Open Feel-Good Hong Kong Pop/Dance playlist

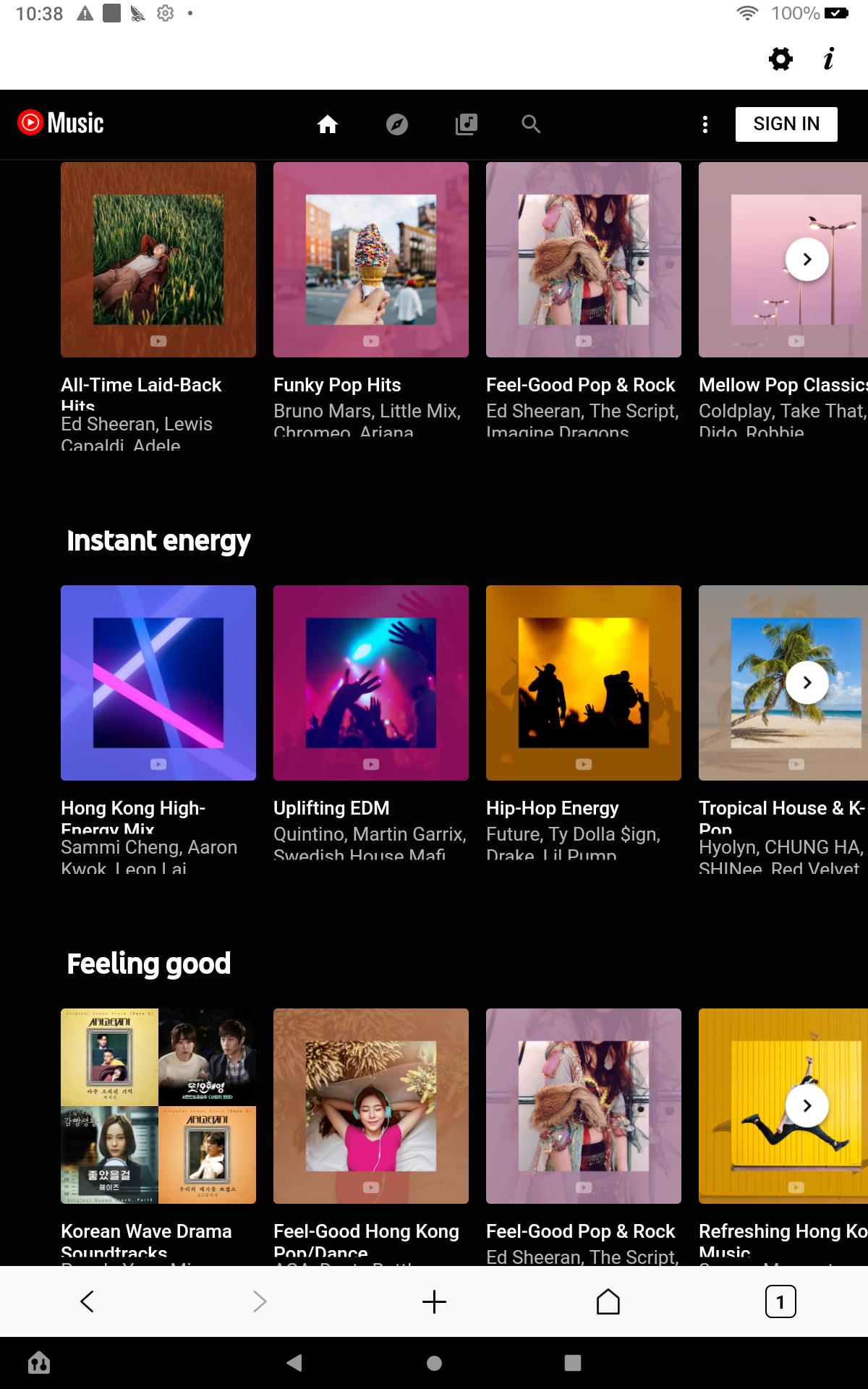(x=371, y=1106)
